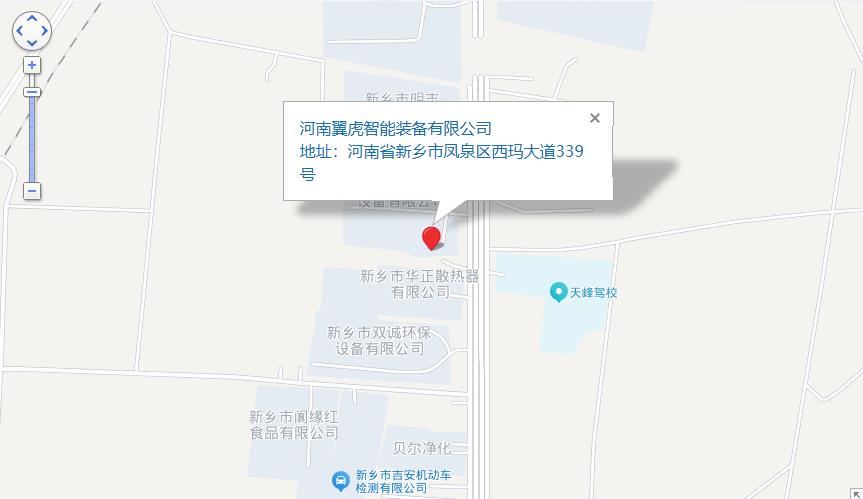Zoom out with the minus button
The height and width of the screenshot is (499, 863).
[32, 190]
